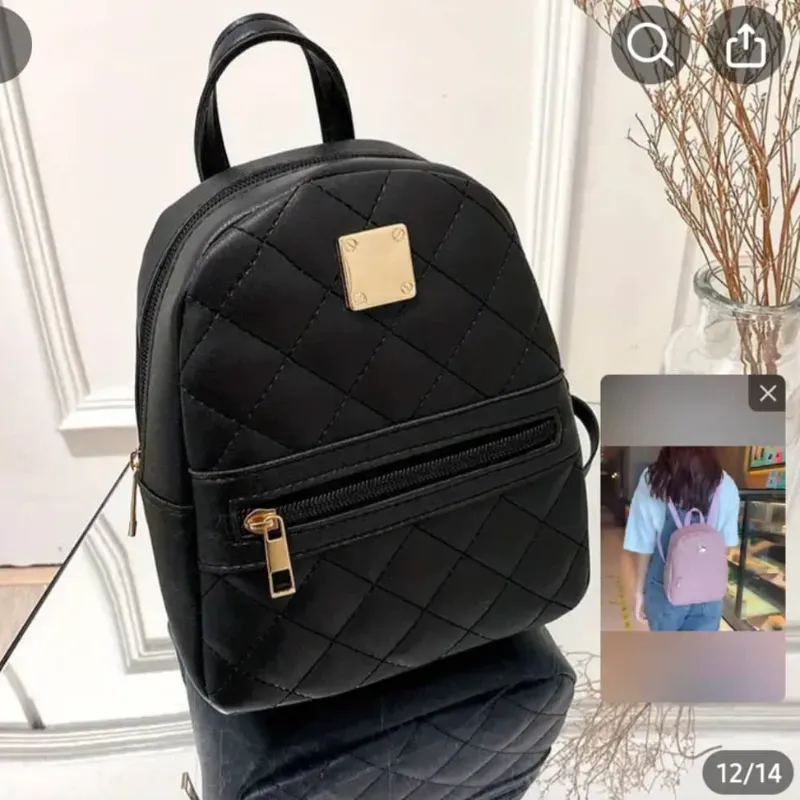Open the search magnifier icon

[650, 45]
